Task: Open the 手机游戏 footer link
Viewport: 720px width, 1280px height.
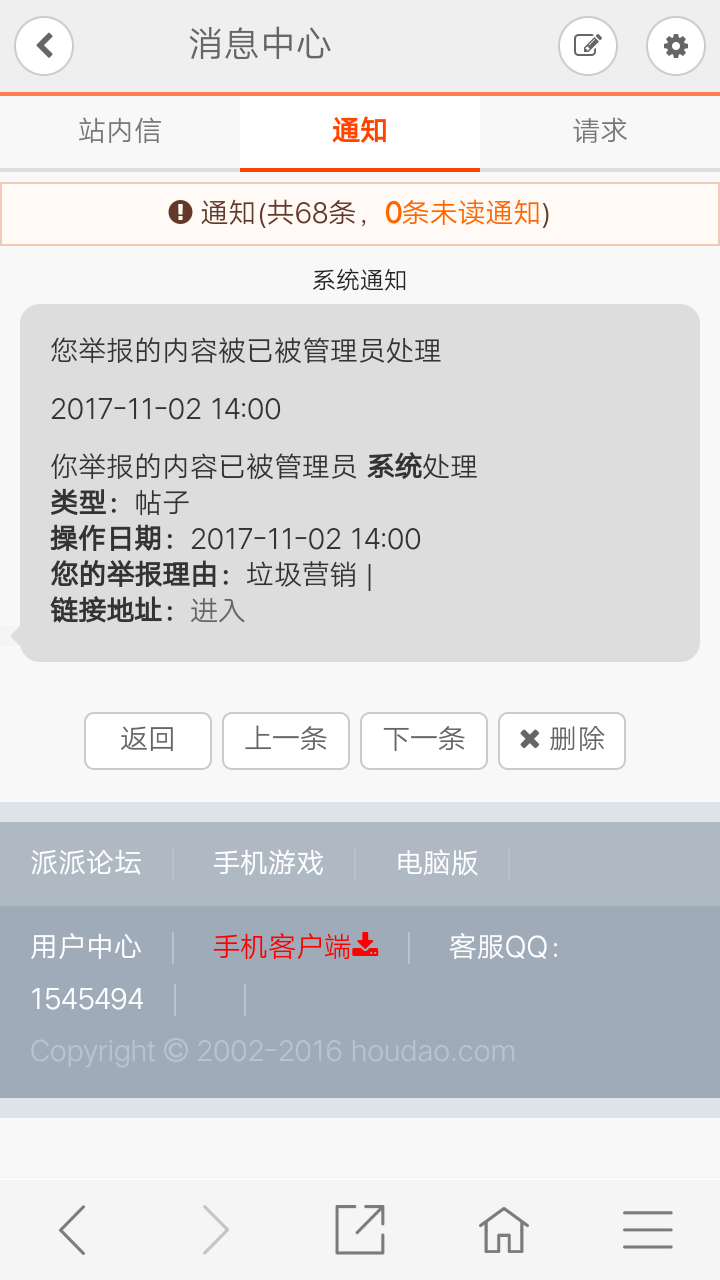Action: coord(268,863)
